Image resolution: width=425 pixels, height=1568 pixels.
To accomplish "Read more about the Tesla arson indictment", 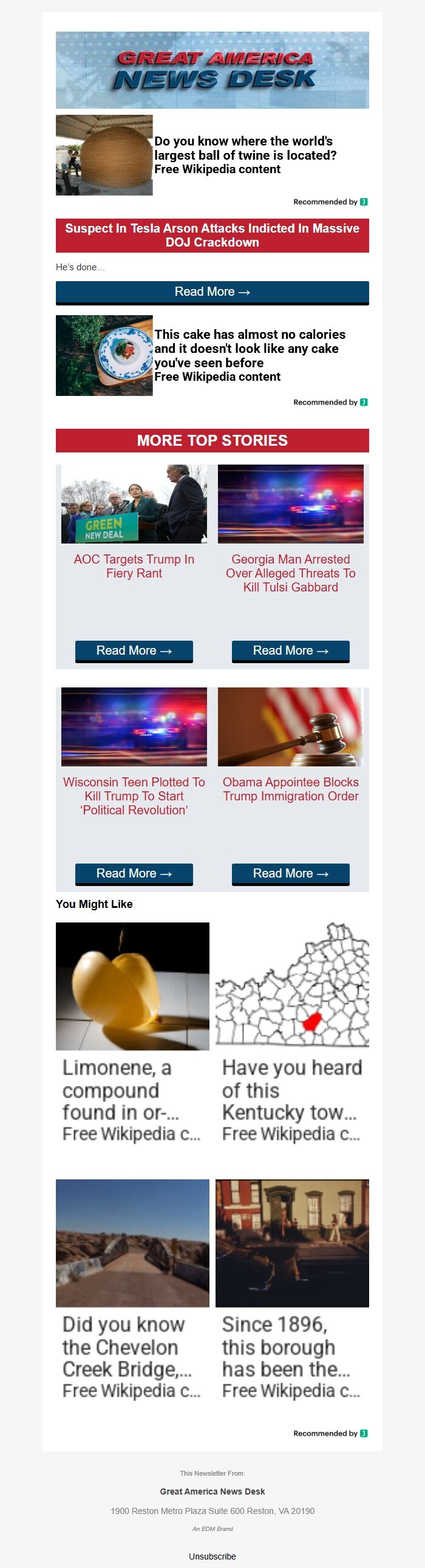I will (x=212, y=292).
